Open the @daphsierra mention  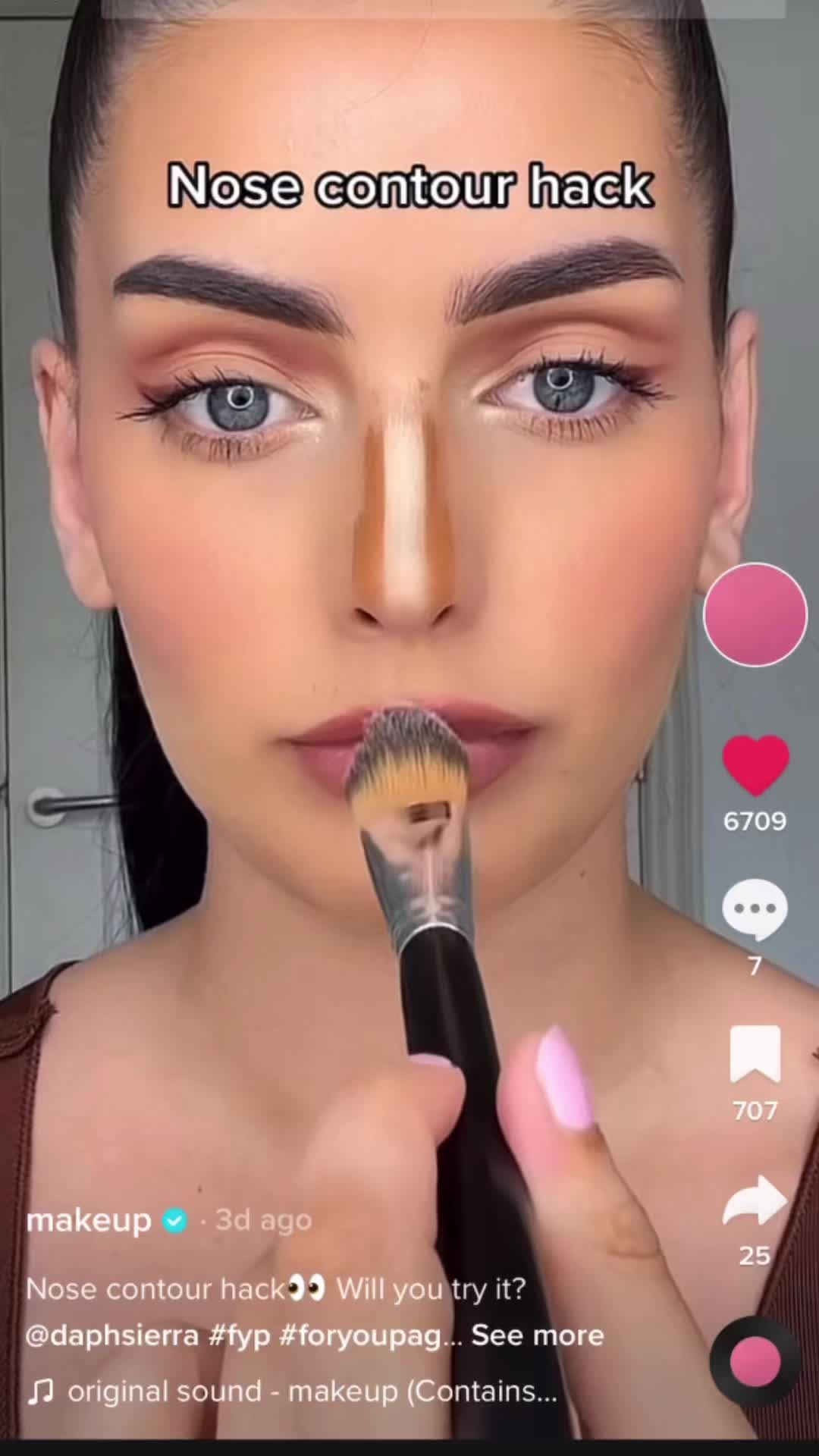click(x=112, y=1335)
